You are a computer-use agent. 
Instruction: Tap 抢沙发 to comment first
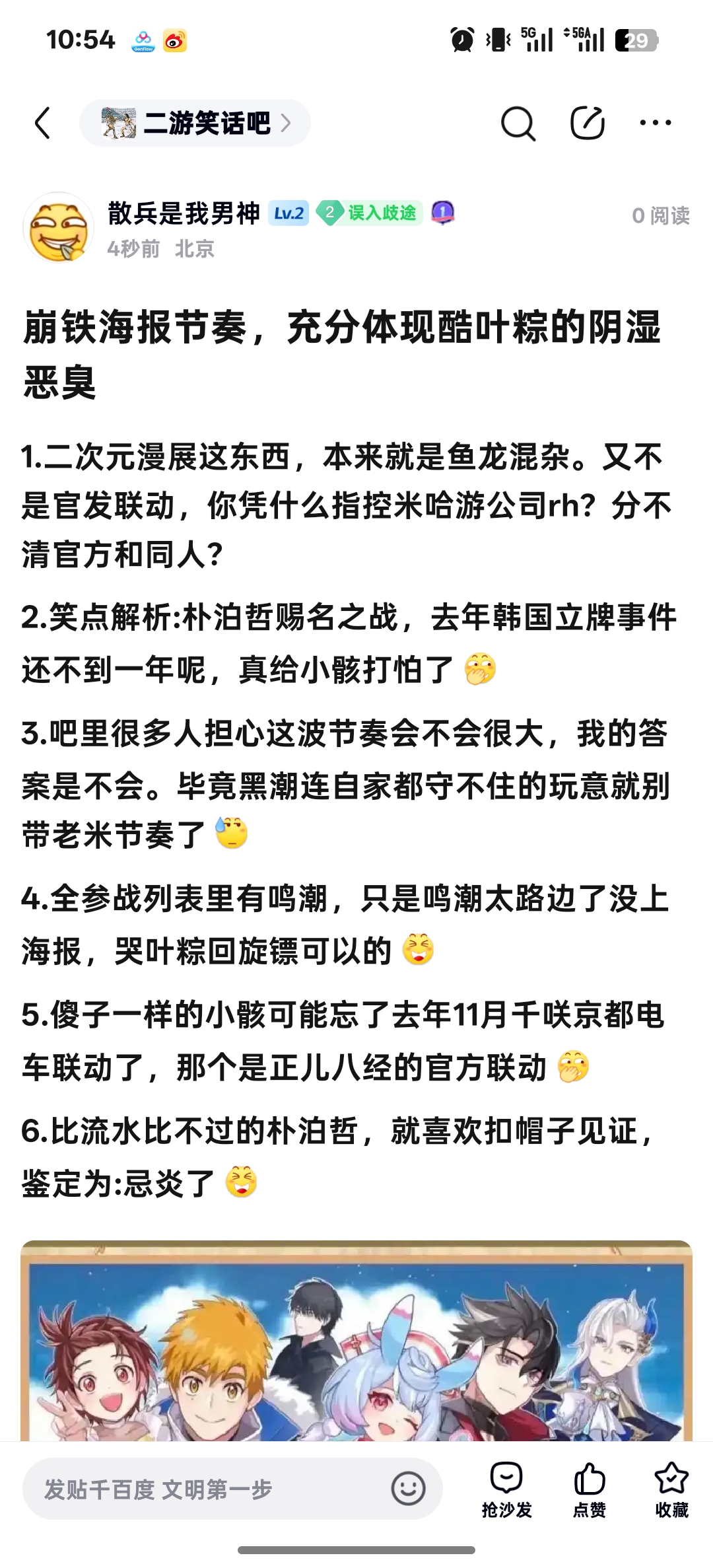tap(506, 1489)
